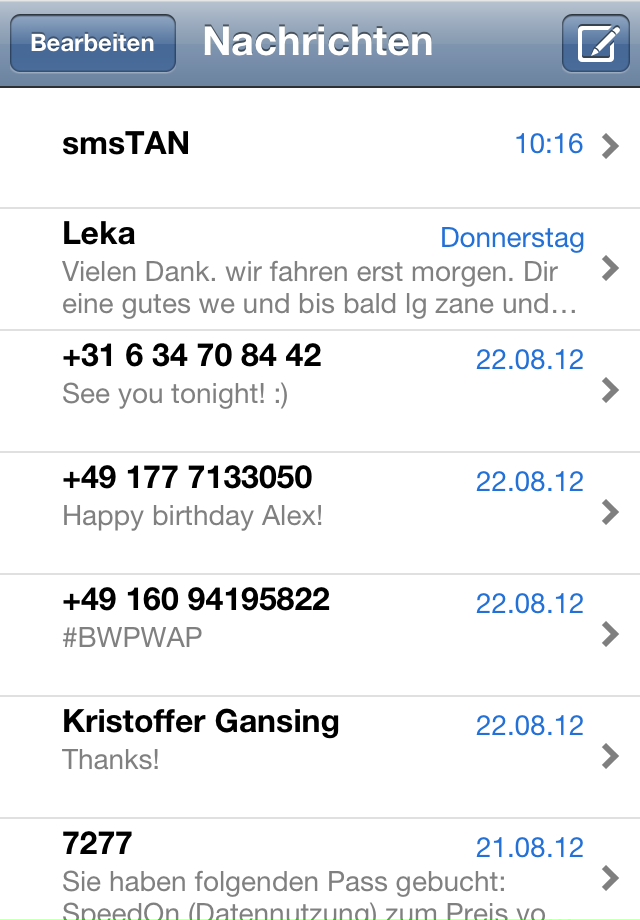Screen dimensions: 640x920
Task: Open the message thread from 7277
Action: click(320, 870)
